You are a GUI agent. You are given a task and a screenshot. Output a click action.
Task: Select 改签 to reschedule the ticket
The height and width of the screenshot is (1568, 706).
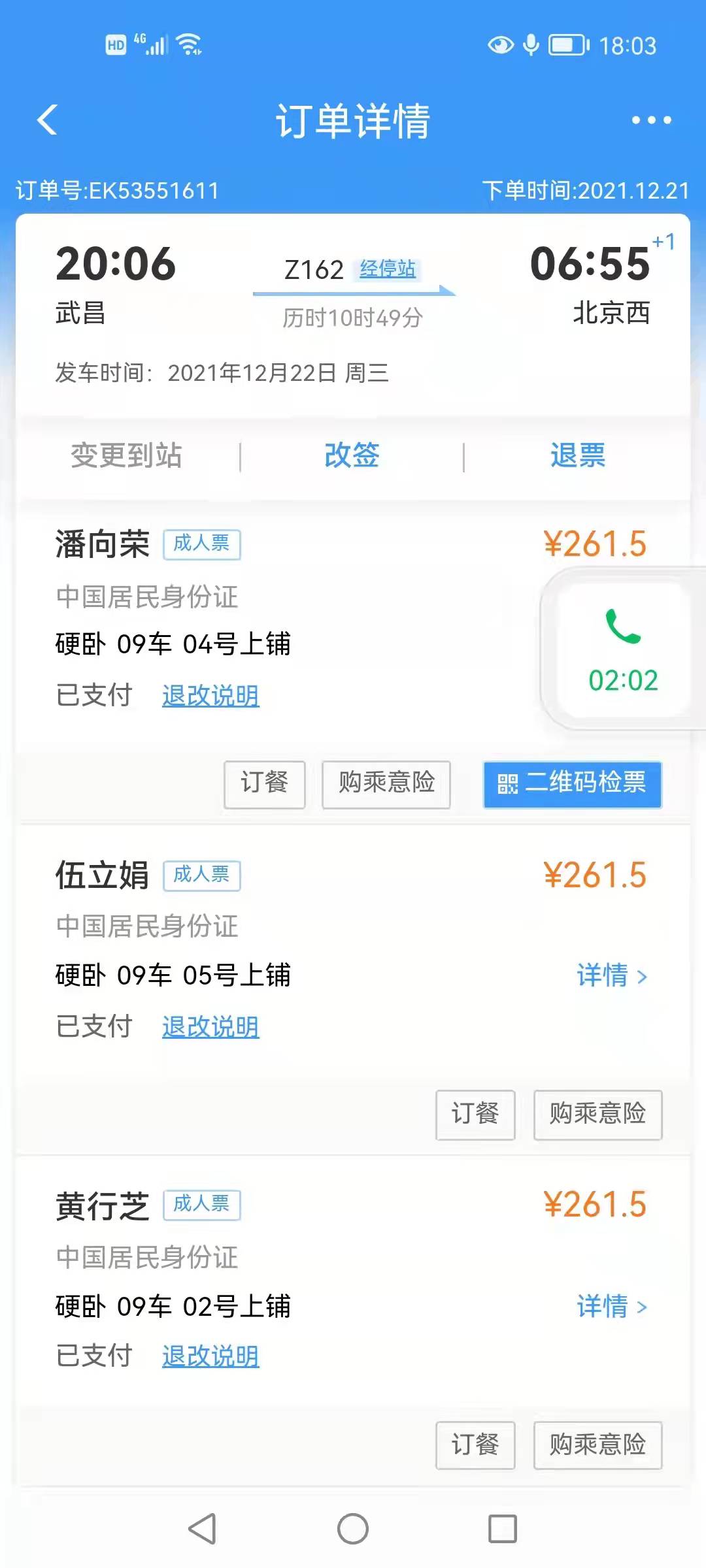(352, 455)
